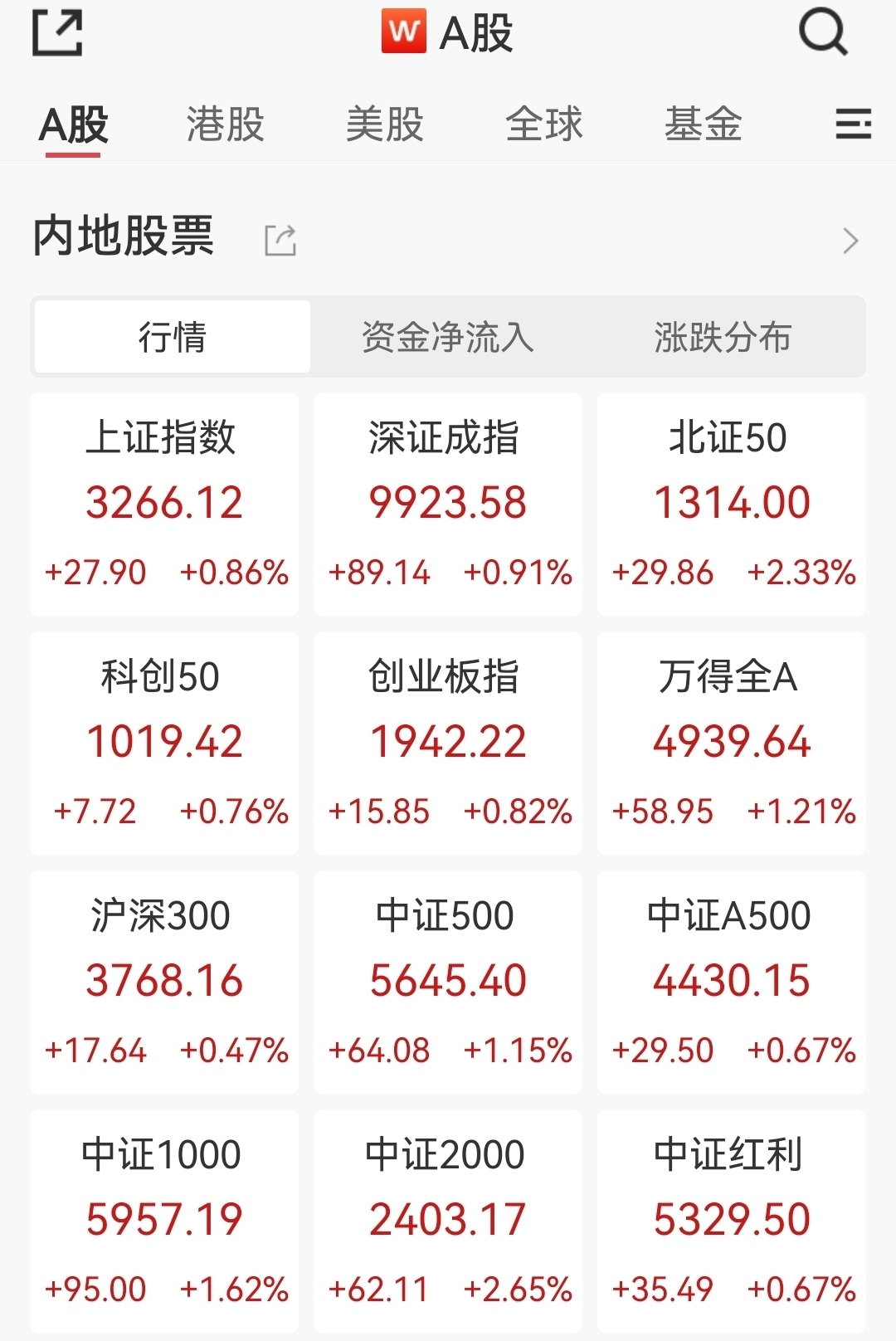Open the 深证成指 index card
Screen dimensions: 896x1341
coord(448,504)
